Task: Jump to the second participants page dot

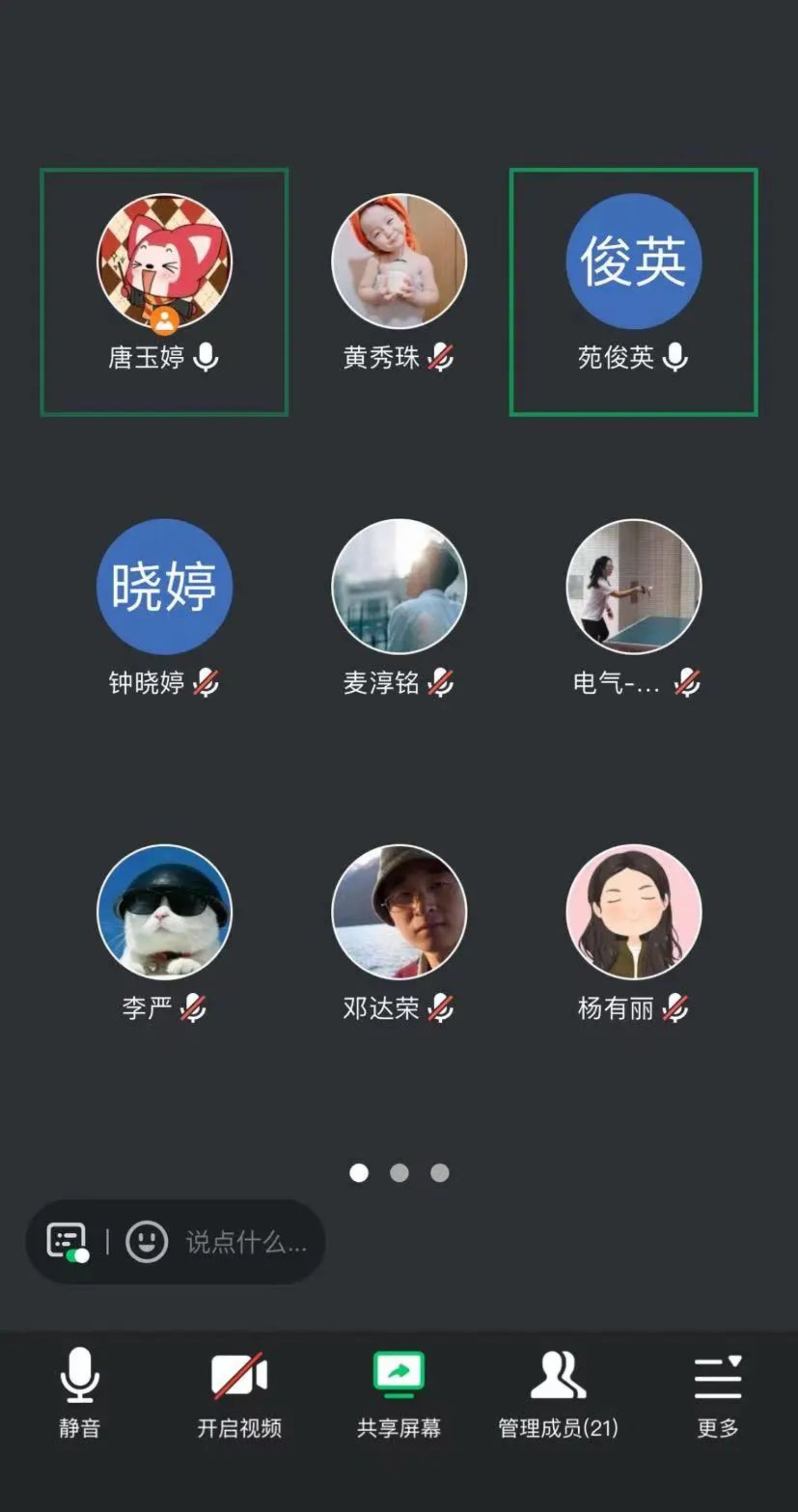Action: click(x=399, y=1173)
